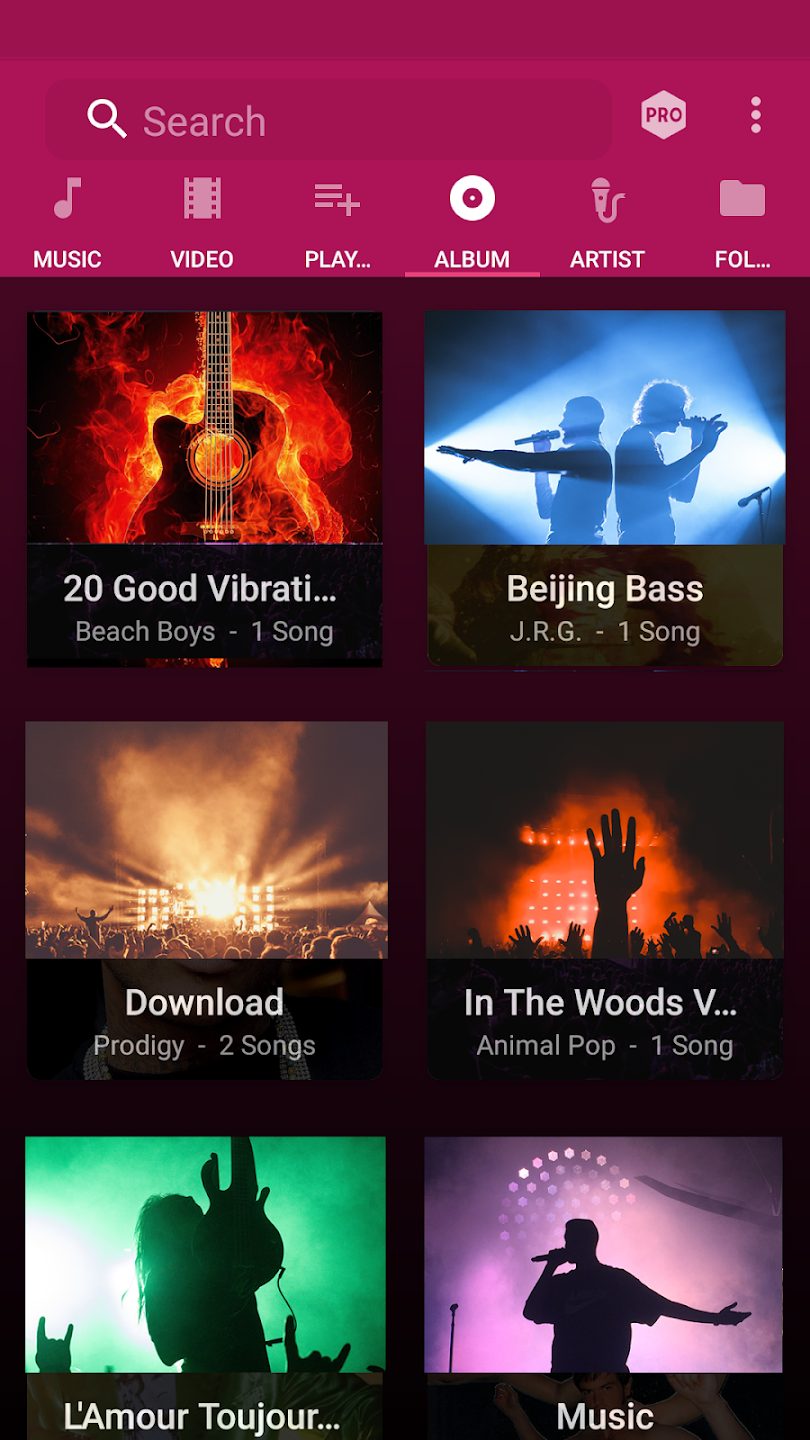810x1440 pixels.
Task: Open the 20 Good Vibrations album
Action: (205, 488)
